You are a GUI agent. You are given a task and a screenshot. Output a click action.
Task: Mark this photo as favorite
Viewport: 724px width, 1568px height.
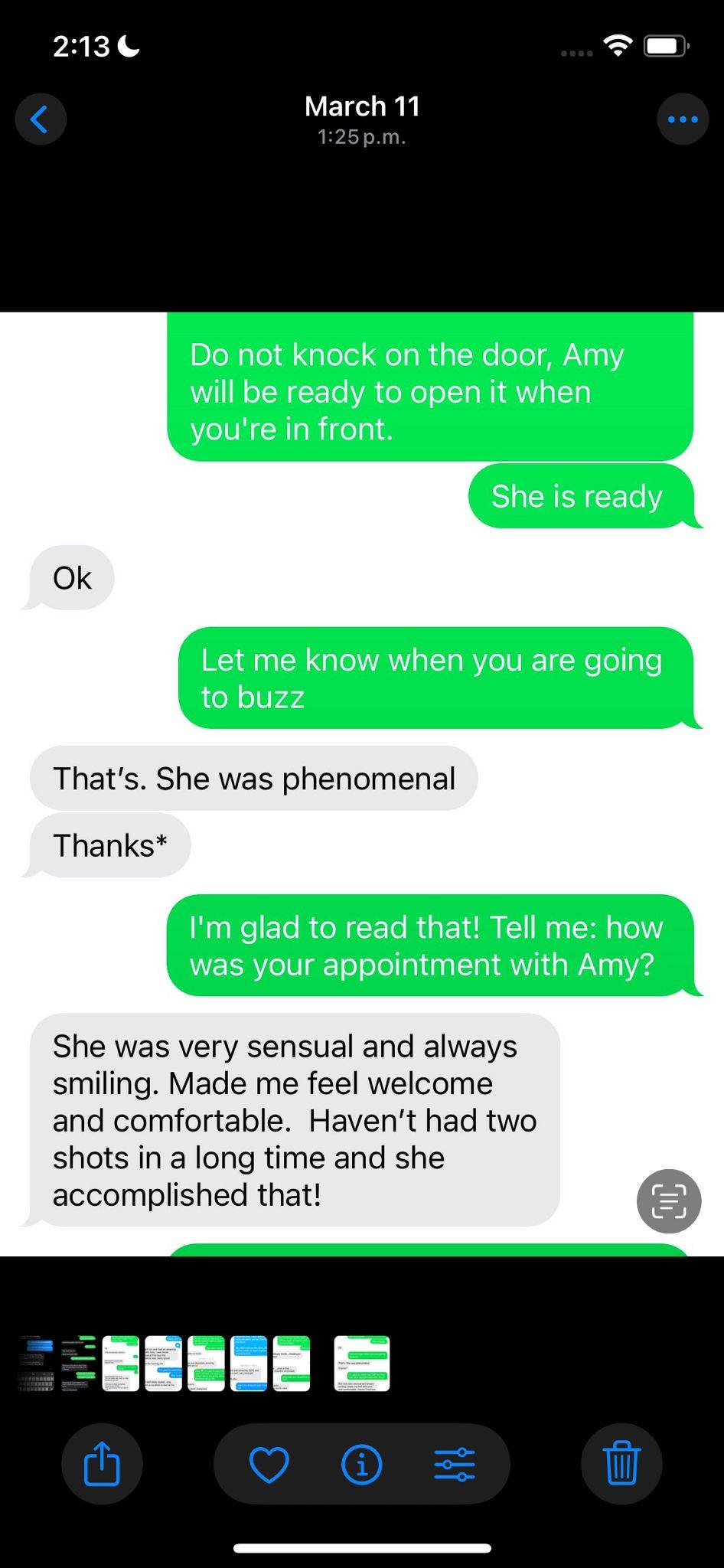coord(269,1465)
